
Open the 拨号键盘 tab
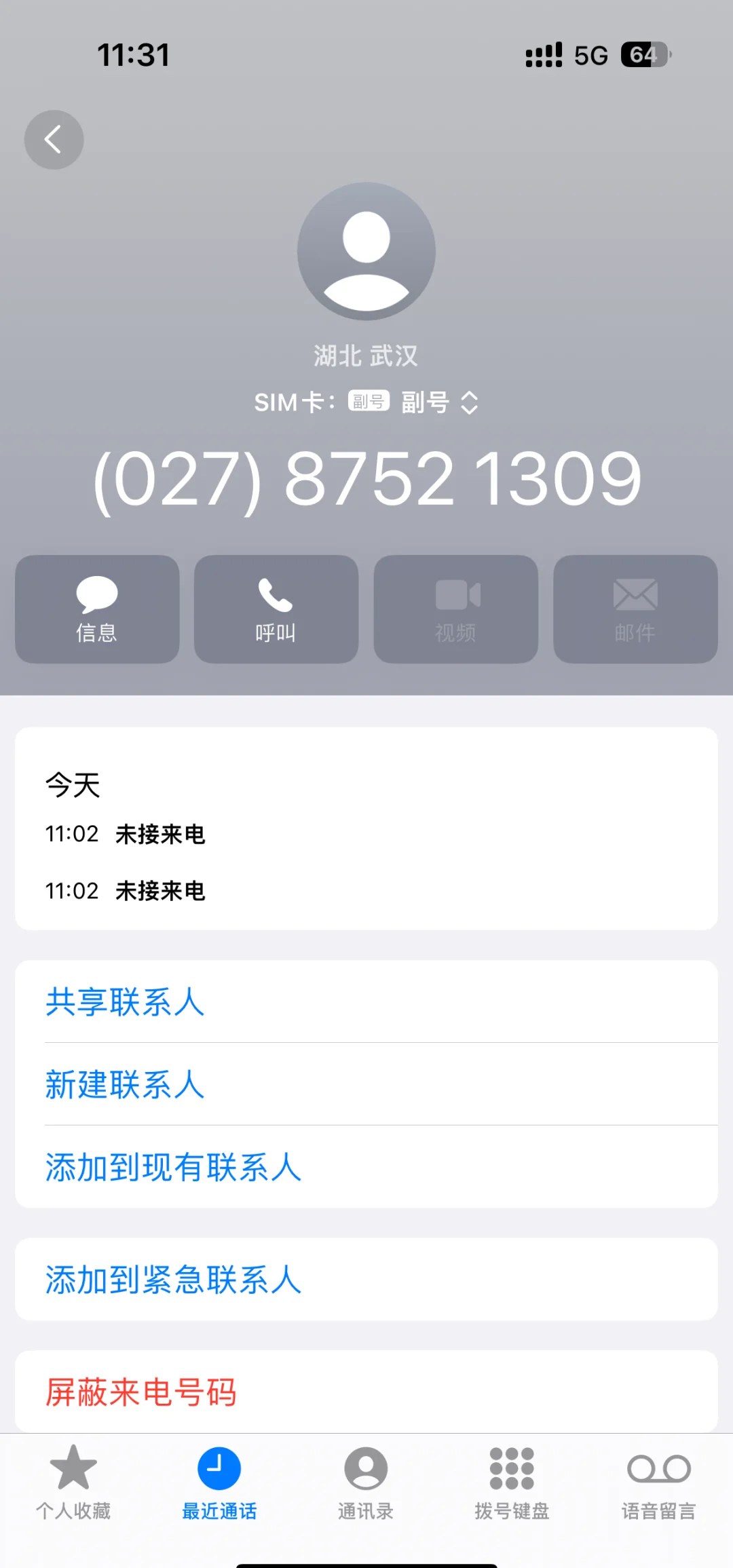coord(512,1482)
